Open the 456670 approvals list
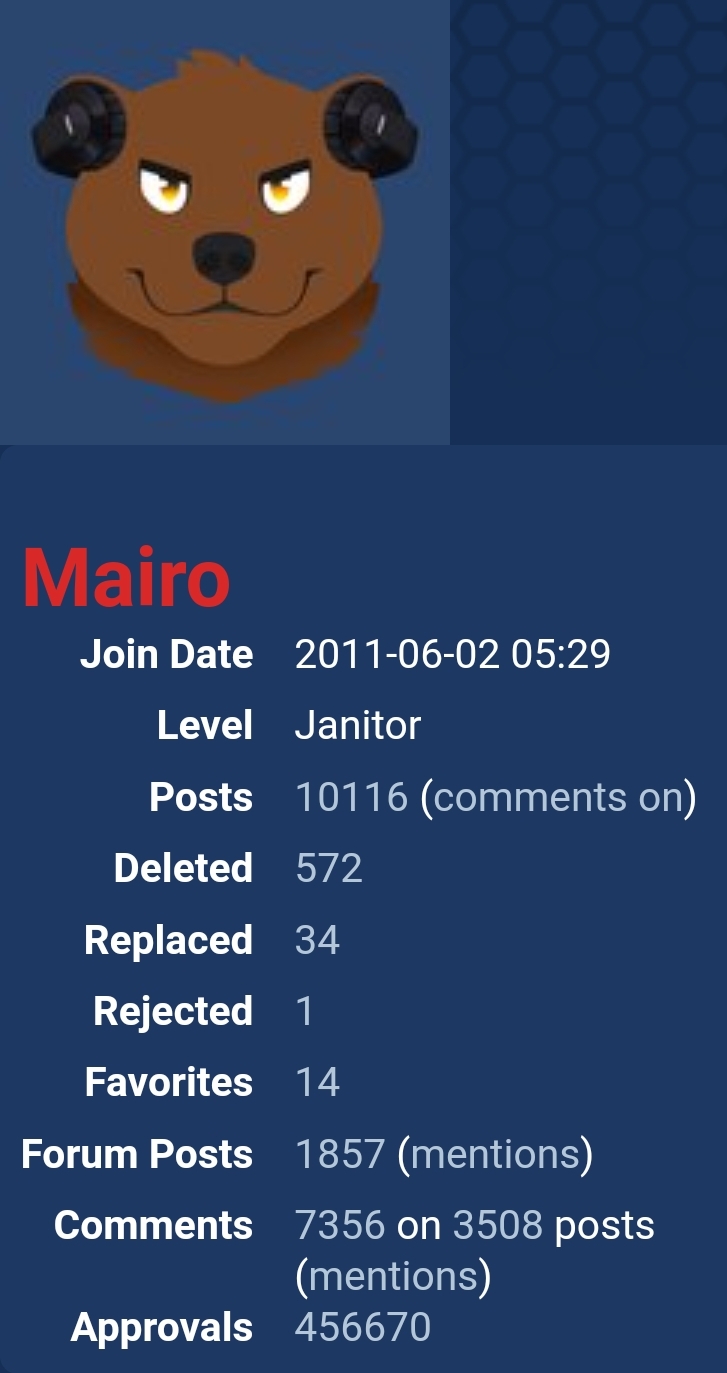The image size is (727, 1373). click(362, 1328)
